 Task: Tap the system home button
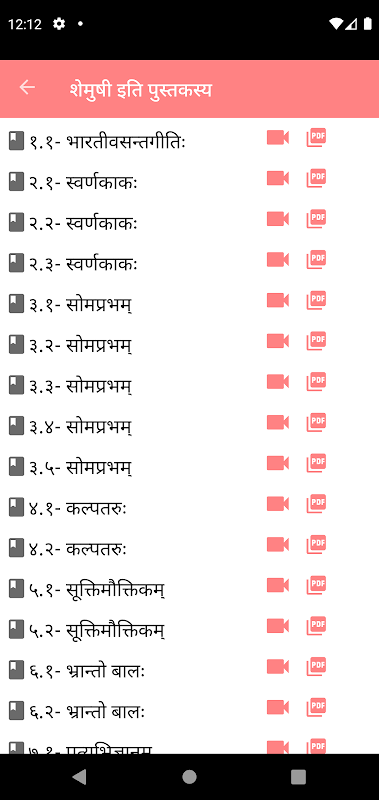tap(189, 777)
